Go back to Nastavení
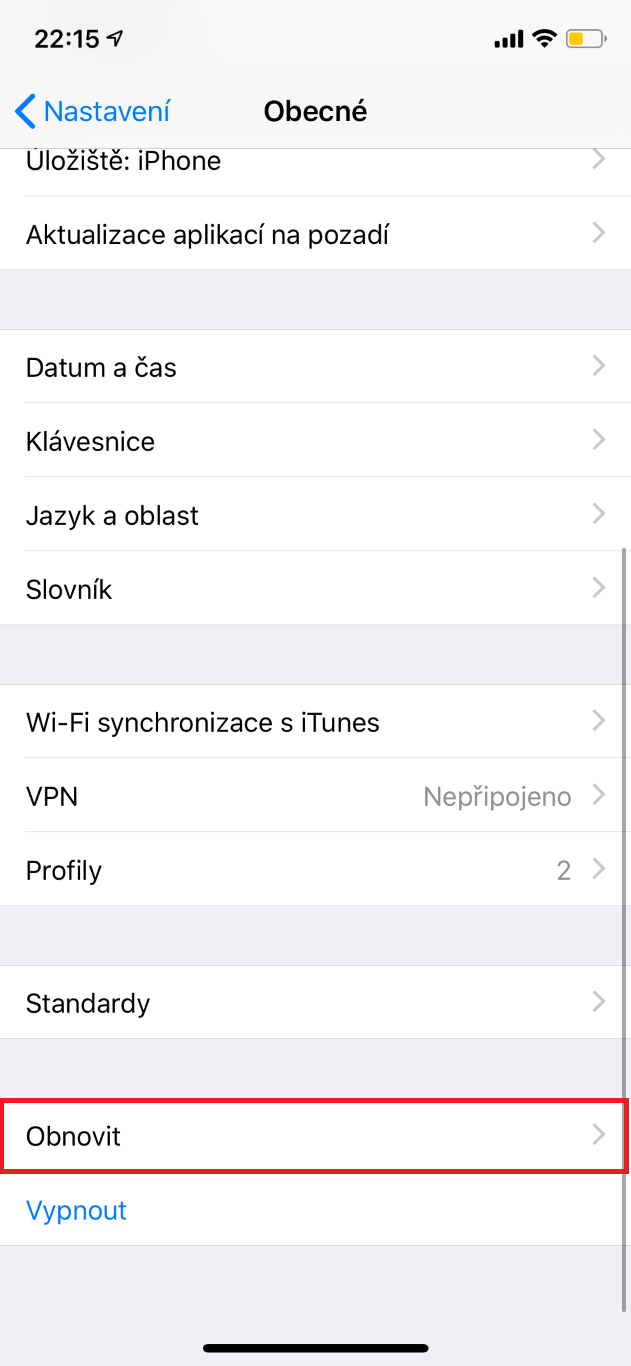The height and width of the screenshot is (1366, 631). [93, 111]
